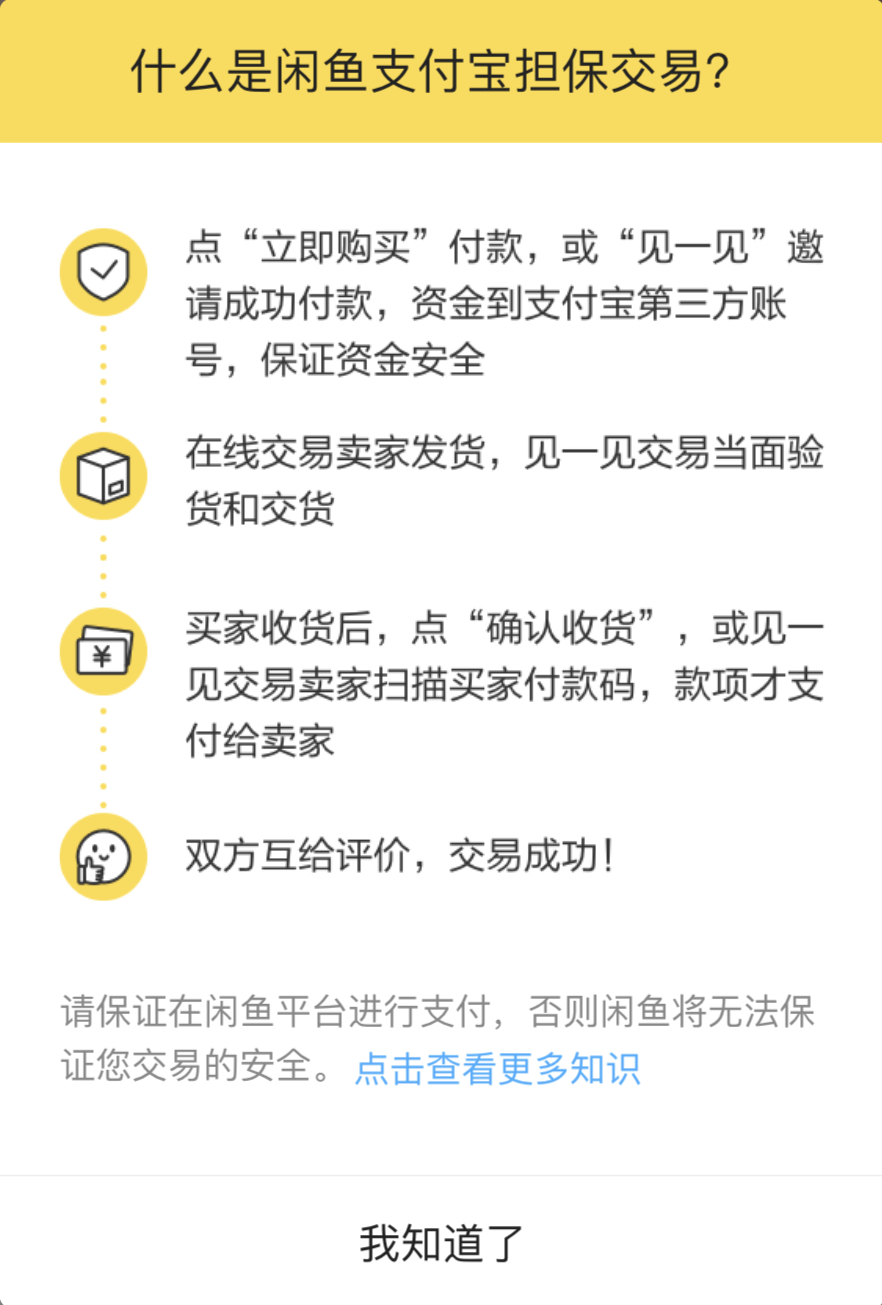Image resolution: width=882 pixels, height=1305 pixels.
Task: Open the 点击查看更多知识 link
Action: pyautogui.click(x=497, y=1068)
